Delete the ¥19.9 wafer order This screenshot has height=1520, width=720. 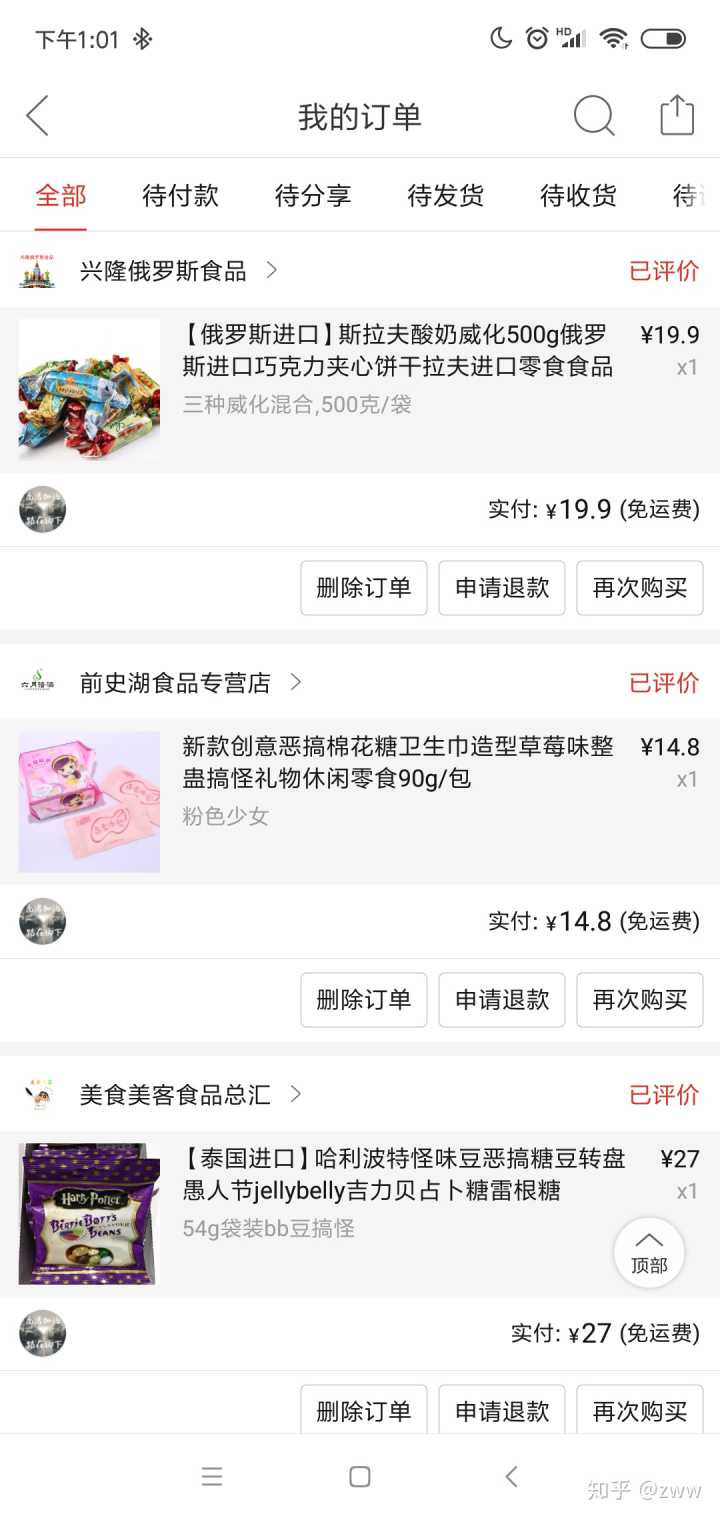[x=364, y=588]
